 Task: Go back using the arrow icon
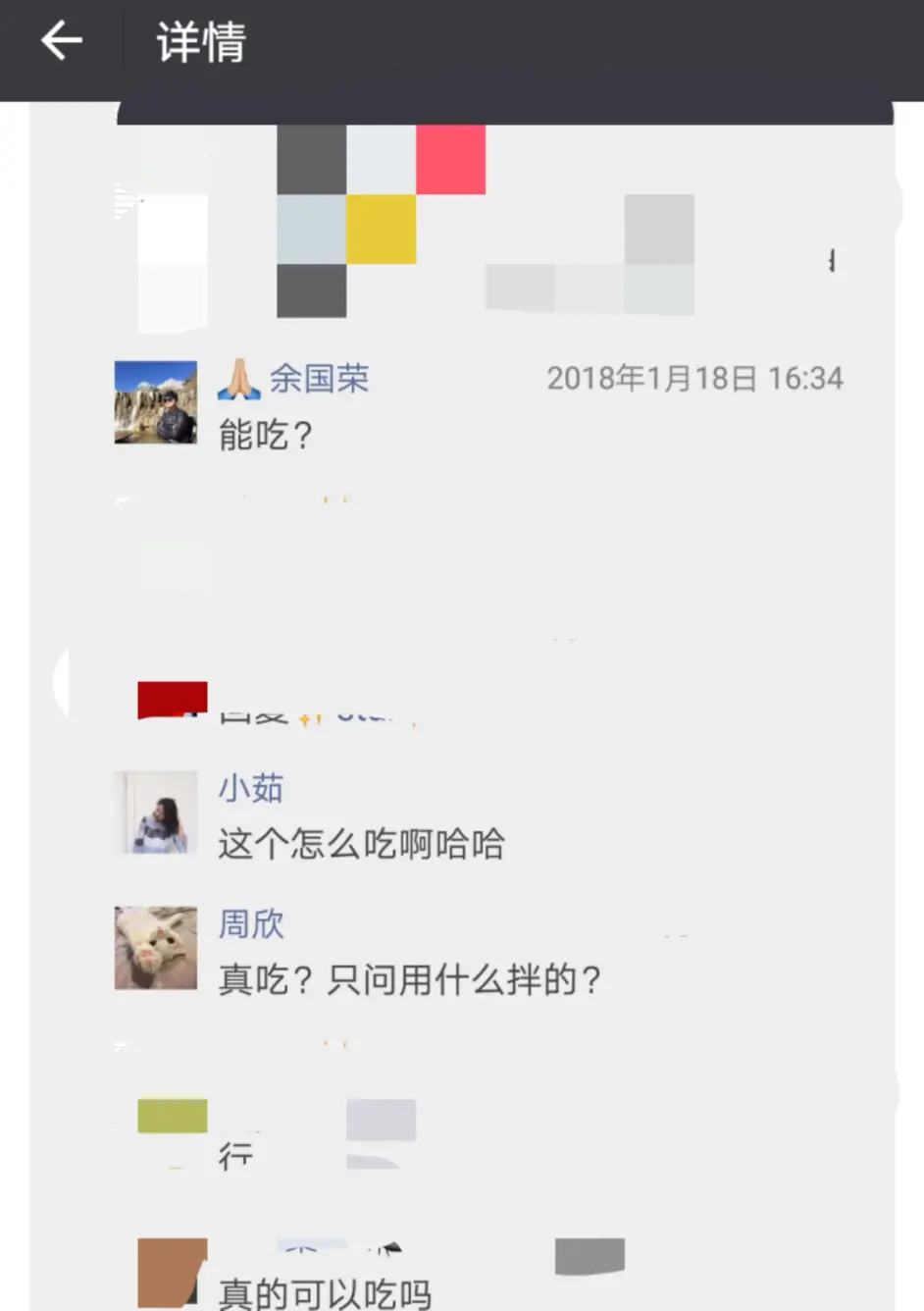point(61,41)
